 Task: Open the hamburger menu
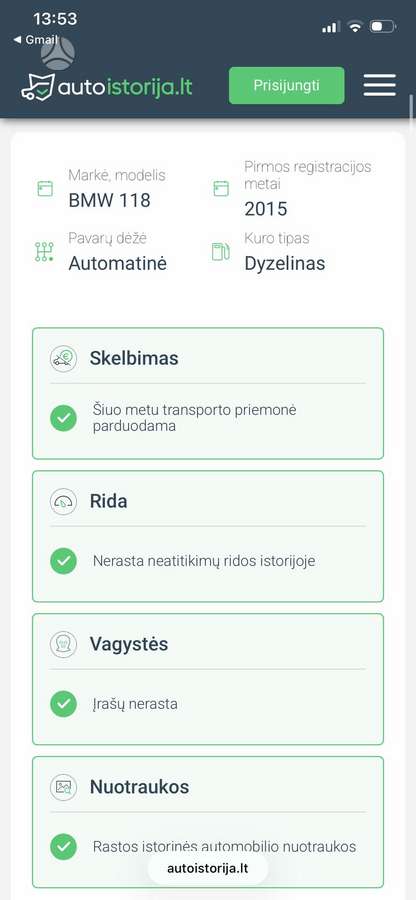click(379, 86)
